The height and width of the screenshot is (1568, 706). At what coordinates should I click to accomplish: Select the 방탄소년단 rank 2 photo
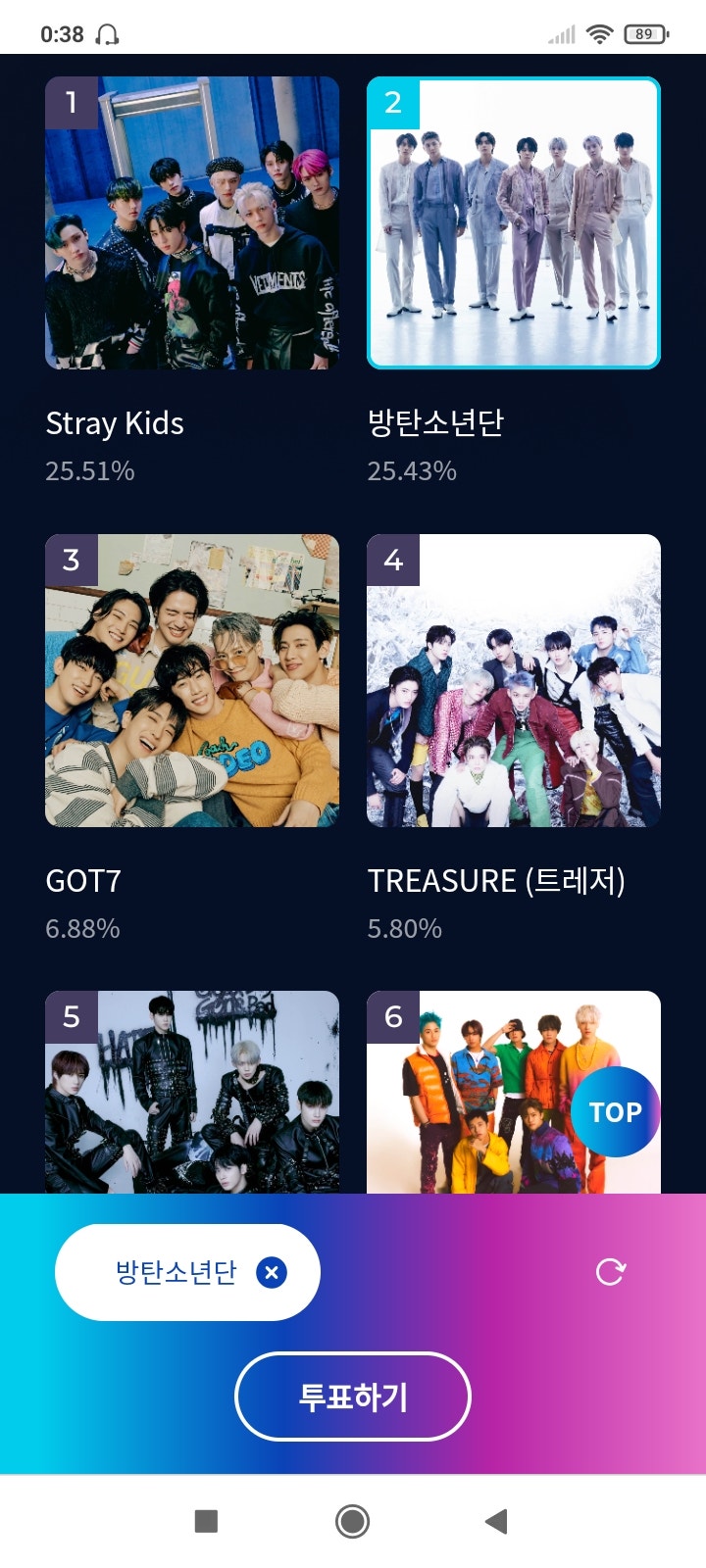click(x=513, y=222)
